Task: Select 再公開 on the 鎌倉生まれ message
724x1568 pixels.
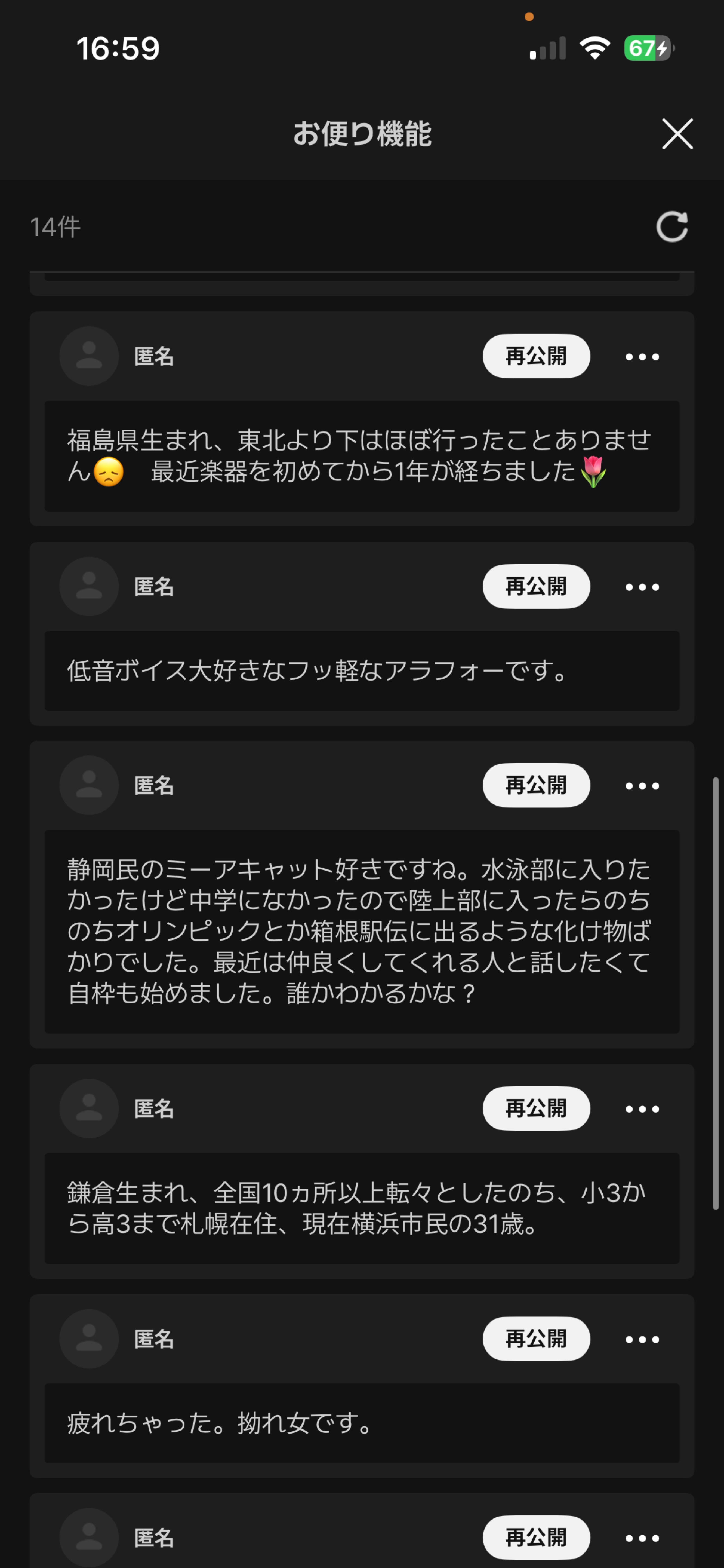Action: tap(536, 1108)
